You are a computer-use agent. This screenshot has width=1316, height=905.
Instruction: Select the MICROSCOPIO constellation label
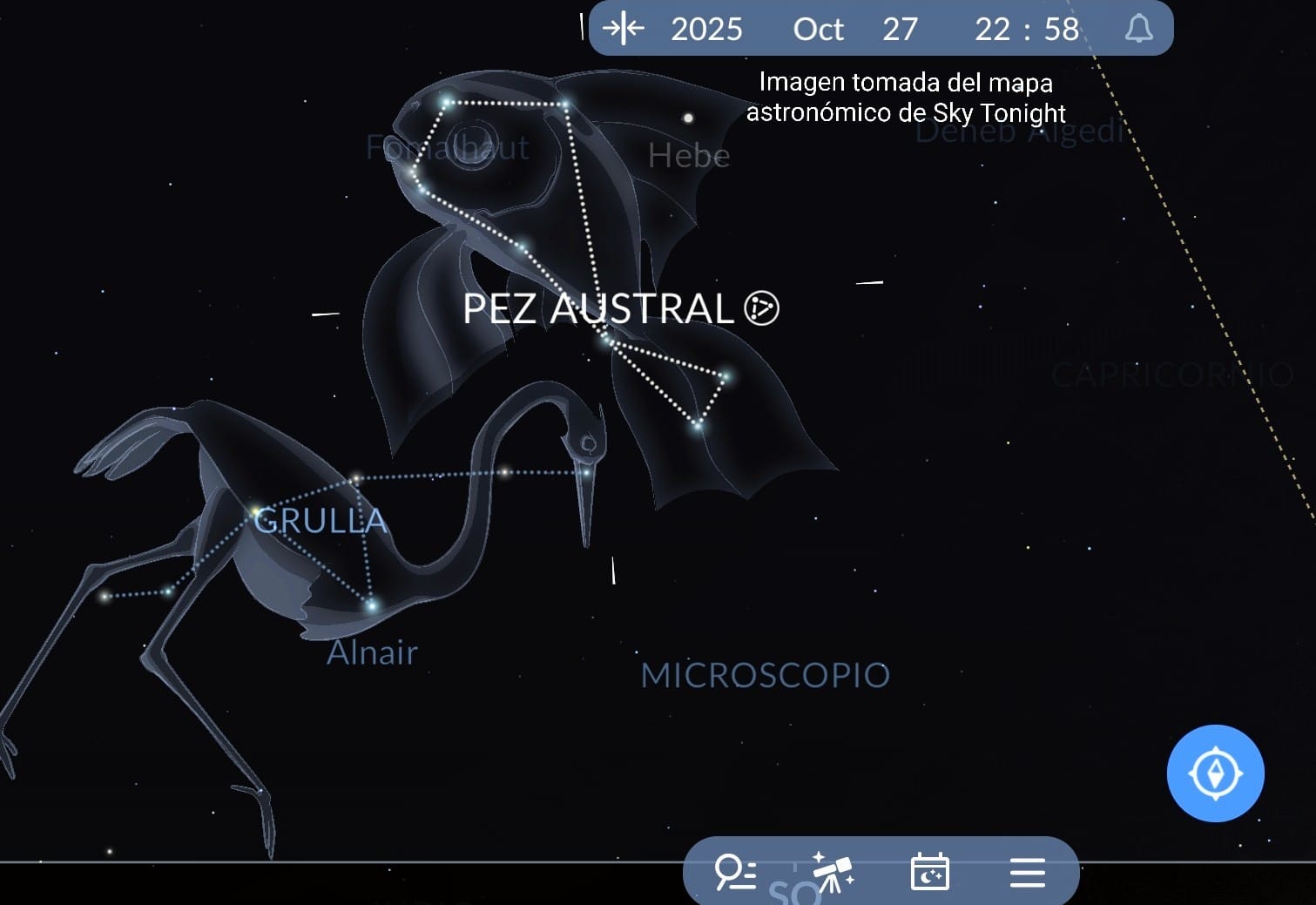pos(765,675)
